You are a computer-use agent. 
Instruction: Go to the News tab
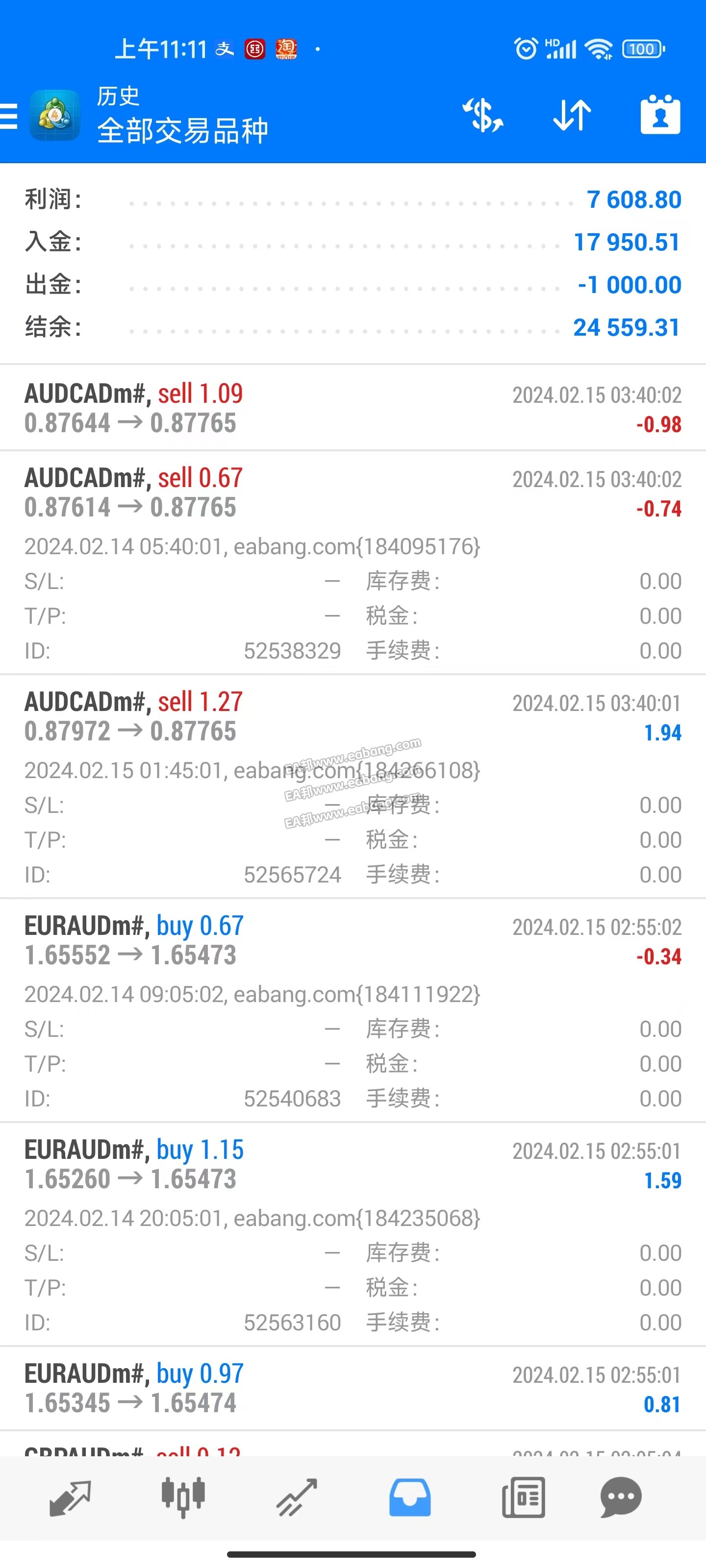[x=523, y=1498]
